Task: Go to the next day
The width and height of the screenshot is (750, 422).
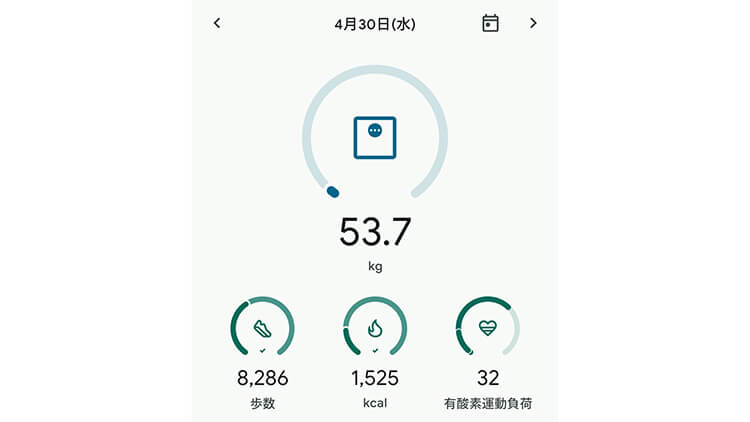Action: click(533, 23)
